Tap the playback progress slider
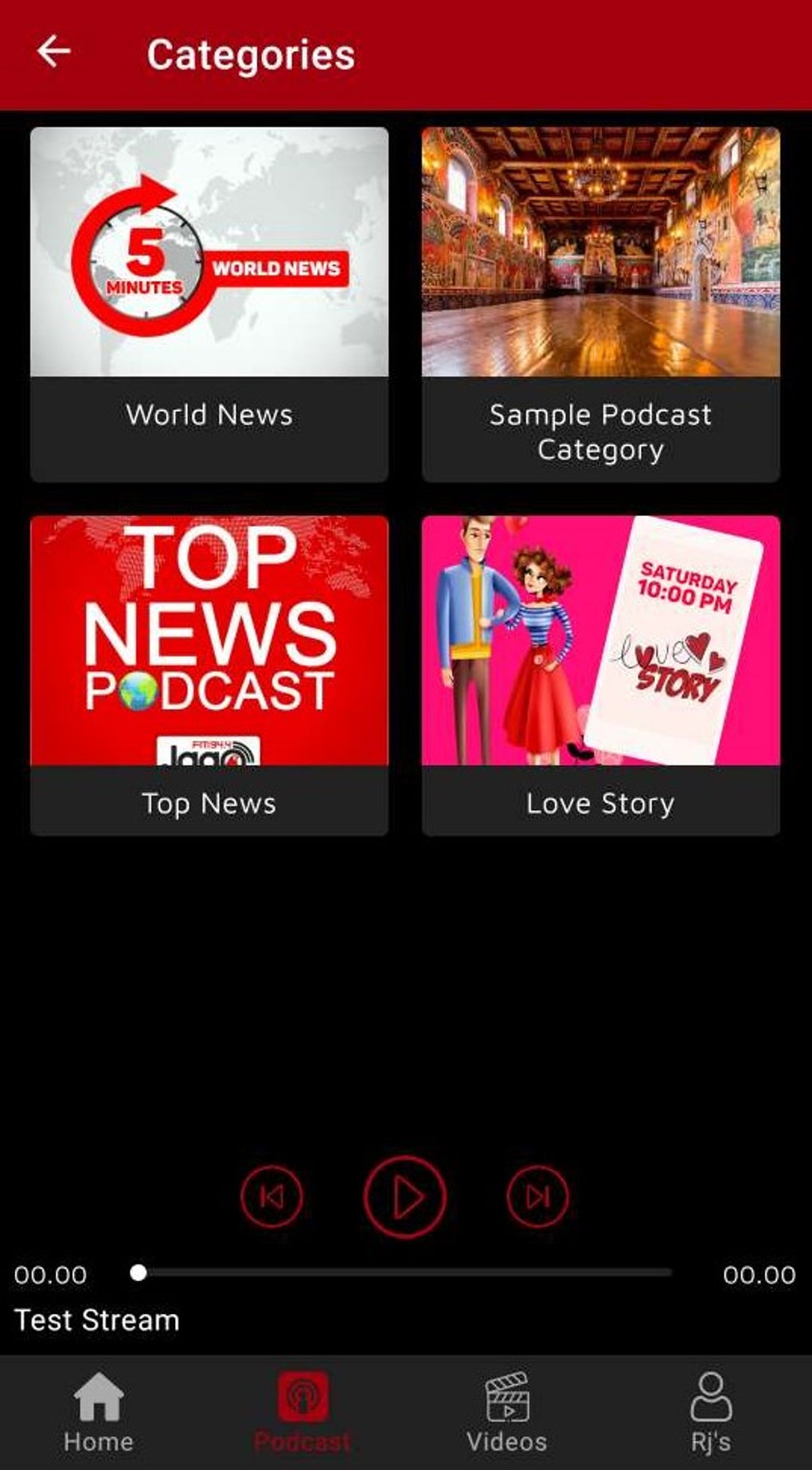 [404, 1273]
